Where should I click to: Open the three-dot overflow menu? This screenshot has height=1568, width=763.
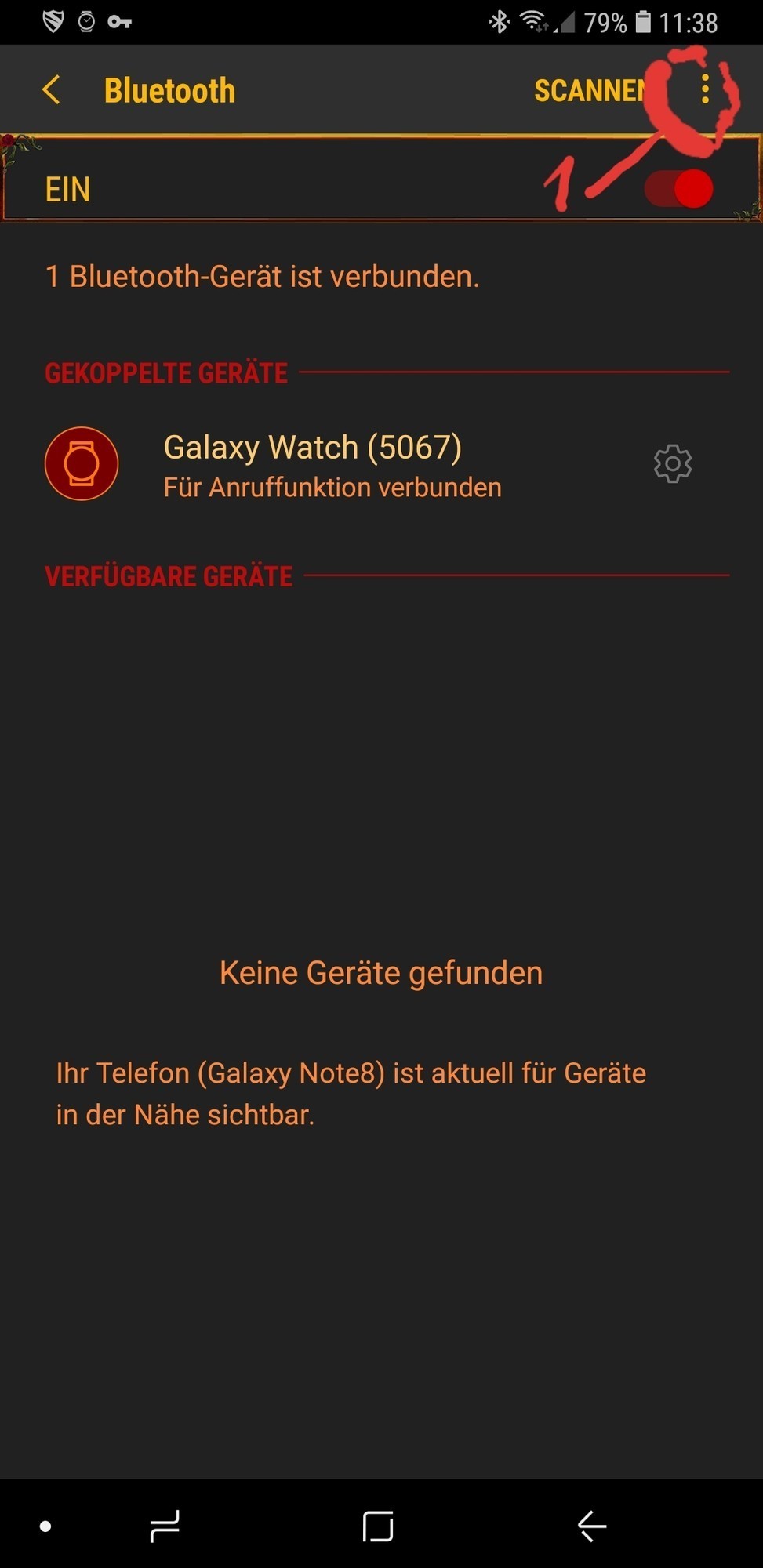(x=705, y=89)
